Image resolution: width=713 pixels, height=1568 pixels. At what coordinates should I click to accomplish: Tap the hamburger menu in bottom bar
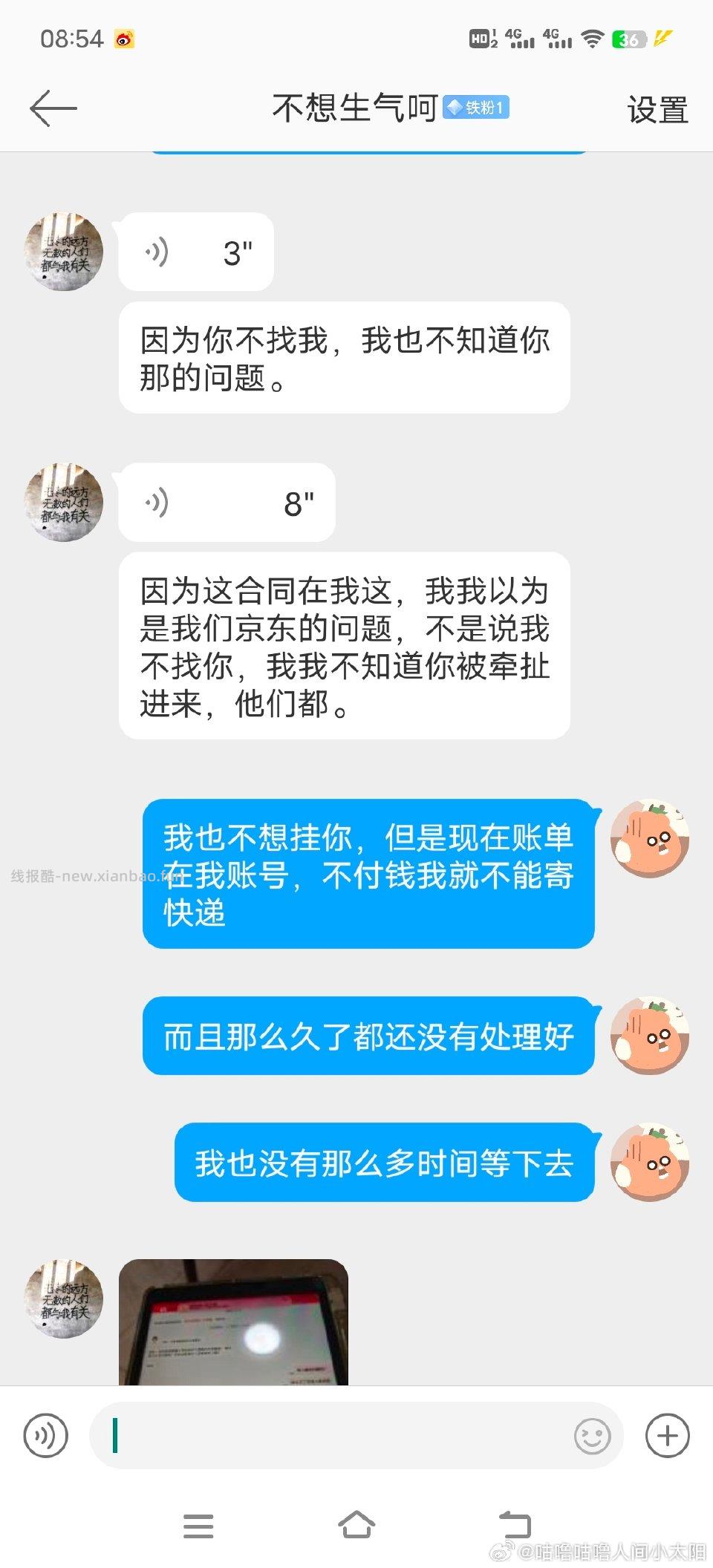(x=198, y=1526)
